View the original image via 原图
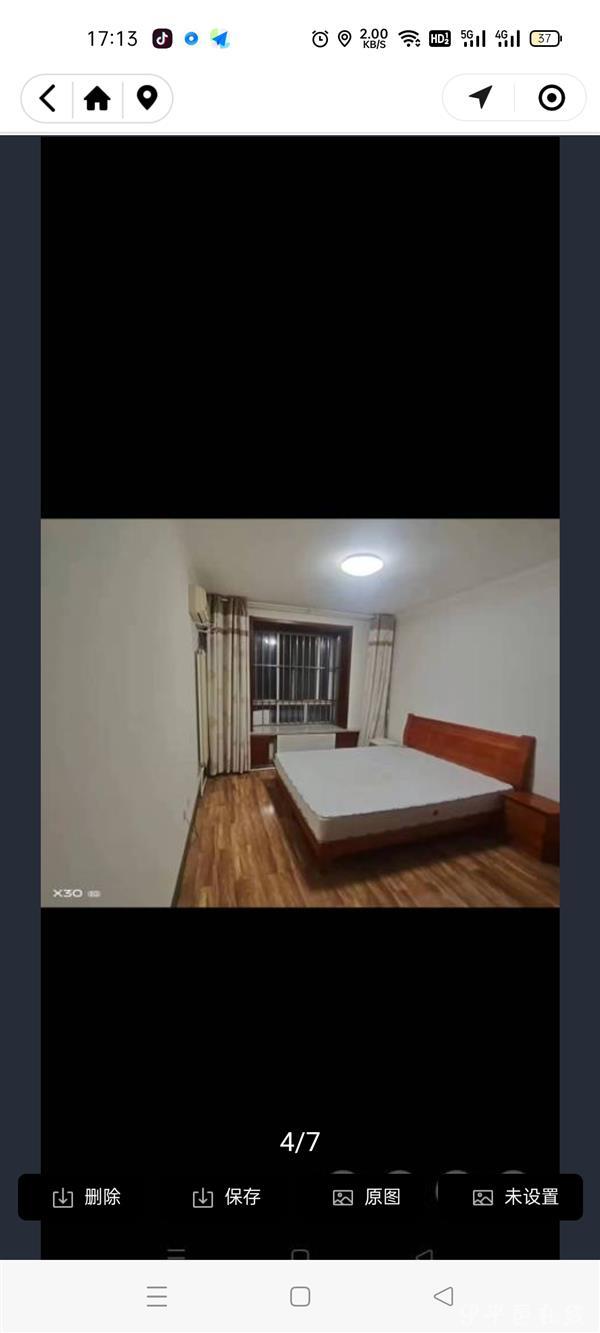 367,1197
